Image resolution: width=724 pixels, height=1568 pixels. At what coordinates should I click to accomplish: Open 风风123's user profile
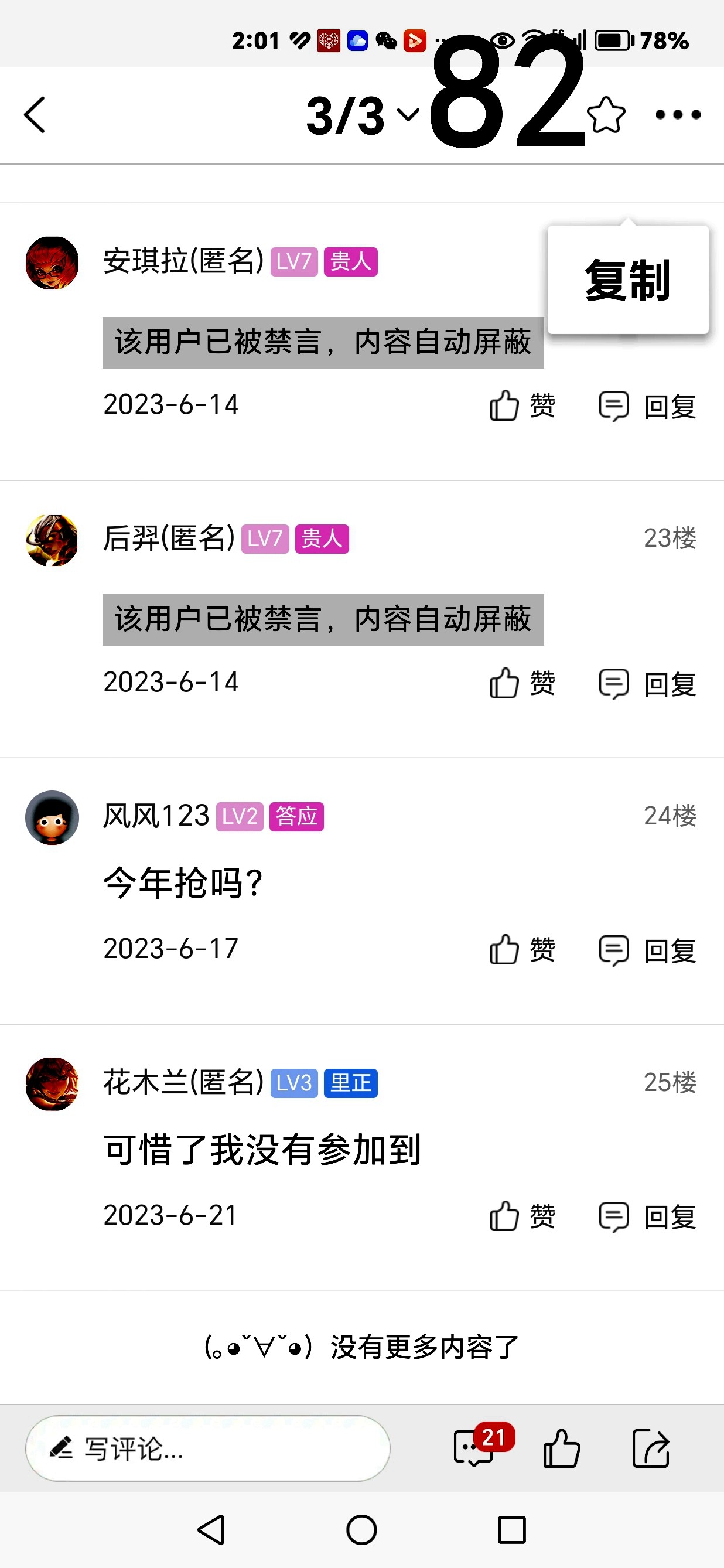(154, 817)
